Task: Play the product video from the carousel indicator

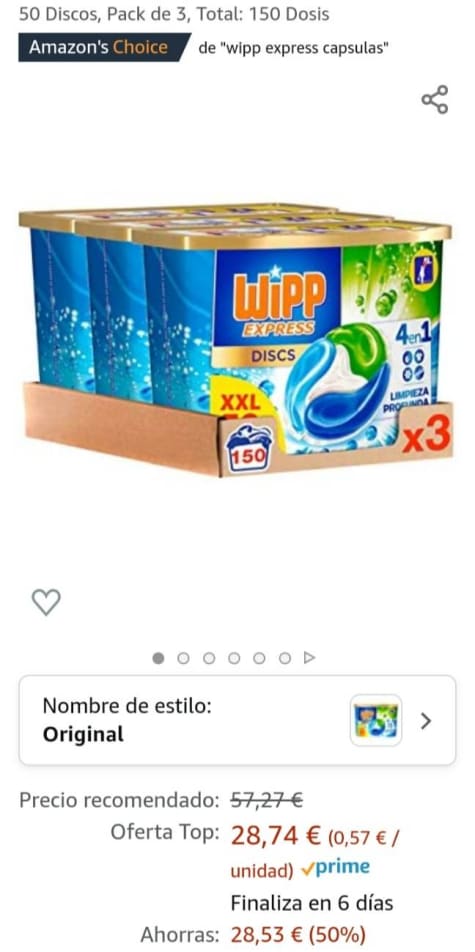Action: 310,658
